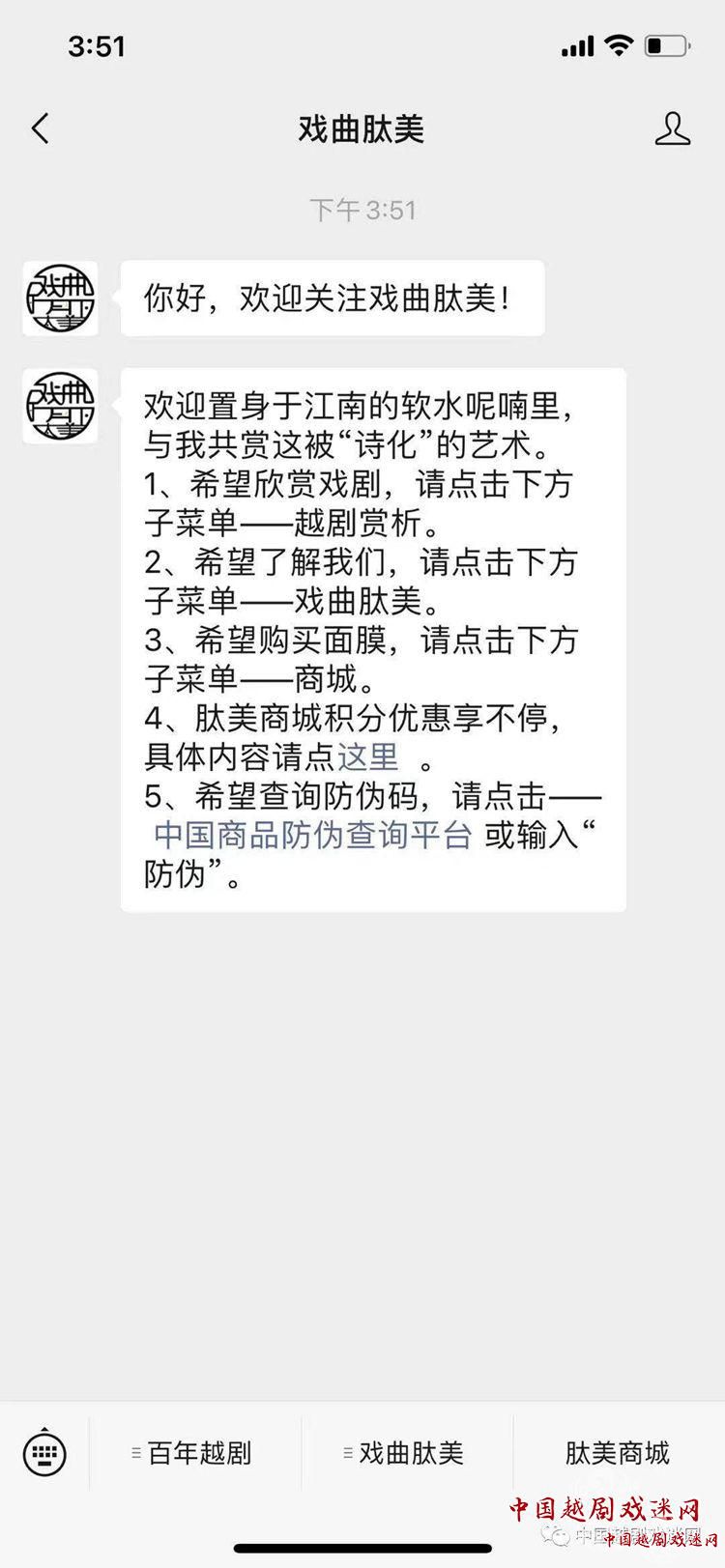The height and width of the screenshot is (1568, 725).
Task: Tap the 戏曲肽美 title in the header
Action: pos(362,128)
